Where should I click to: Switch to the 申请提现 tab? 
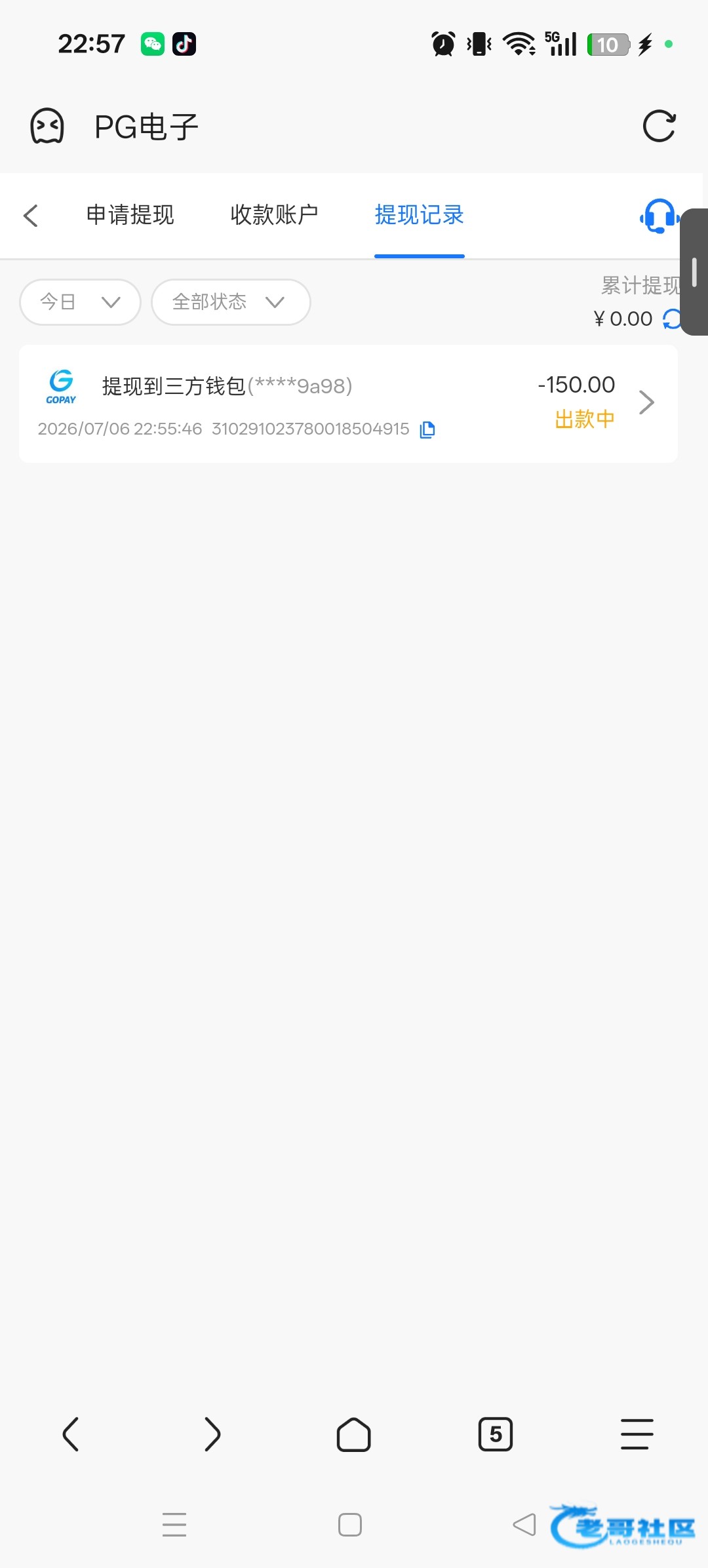[x=130, y=215]
